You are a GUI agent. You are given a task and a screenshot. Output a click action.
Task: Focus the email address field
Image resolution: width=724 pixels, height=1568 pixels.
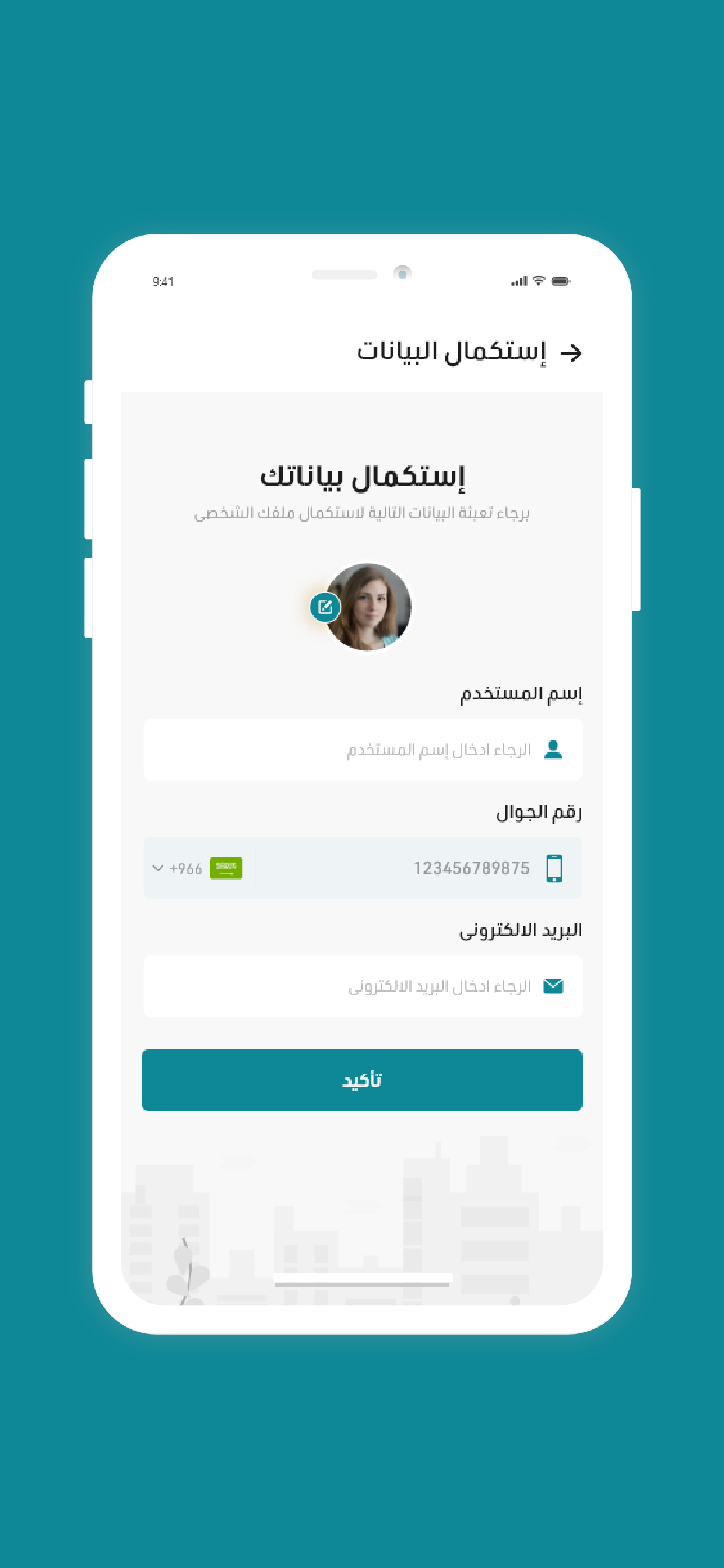point(363,986)
